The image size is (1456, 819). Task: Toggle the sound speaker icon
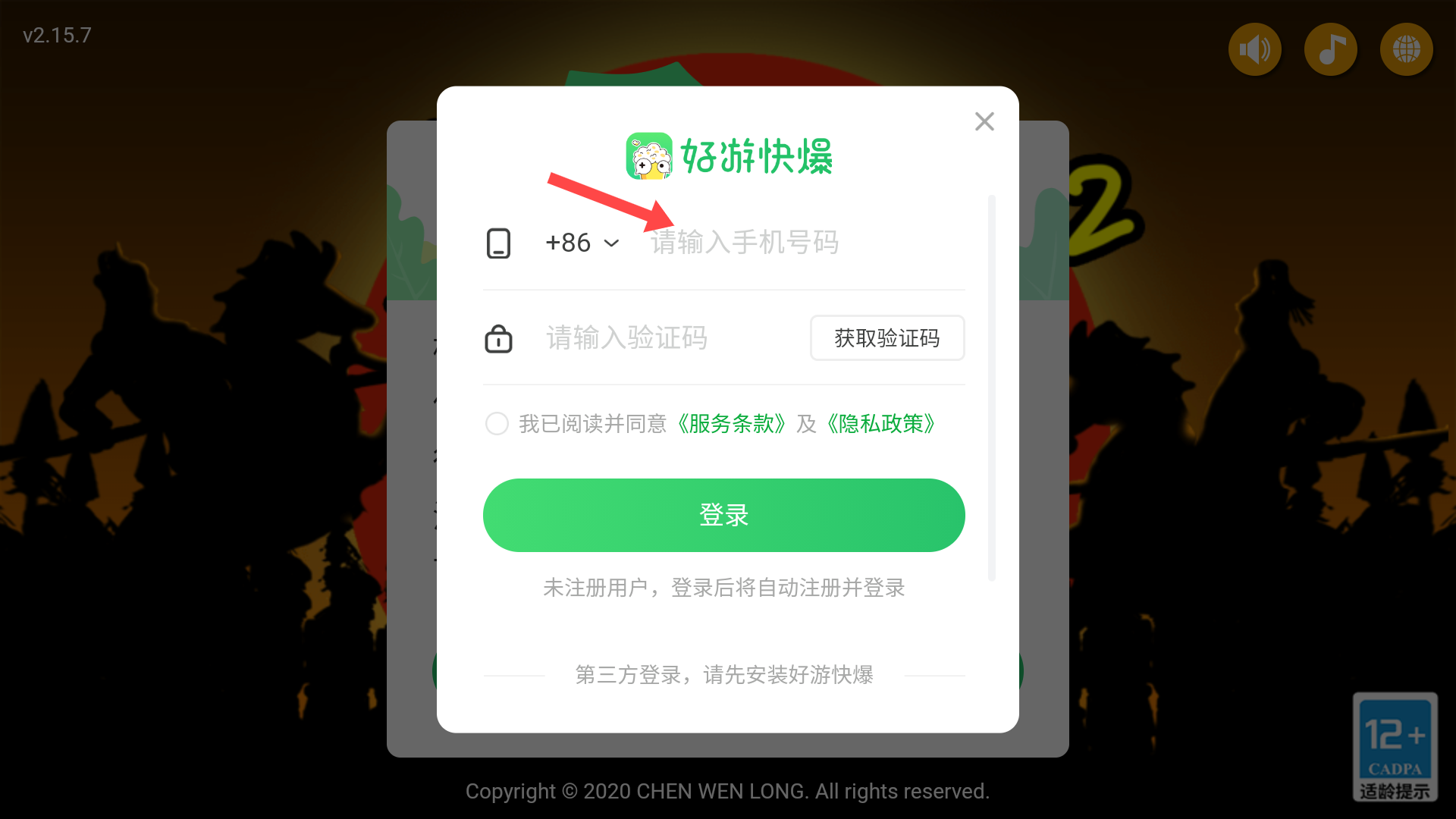pyautogui.click(x=1254, y=49)
